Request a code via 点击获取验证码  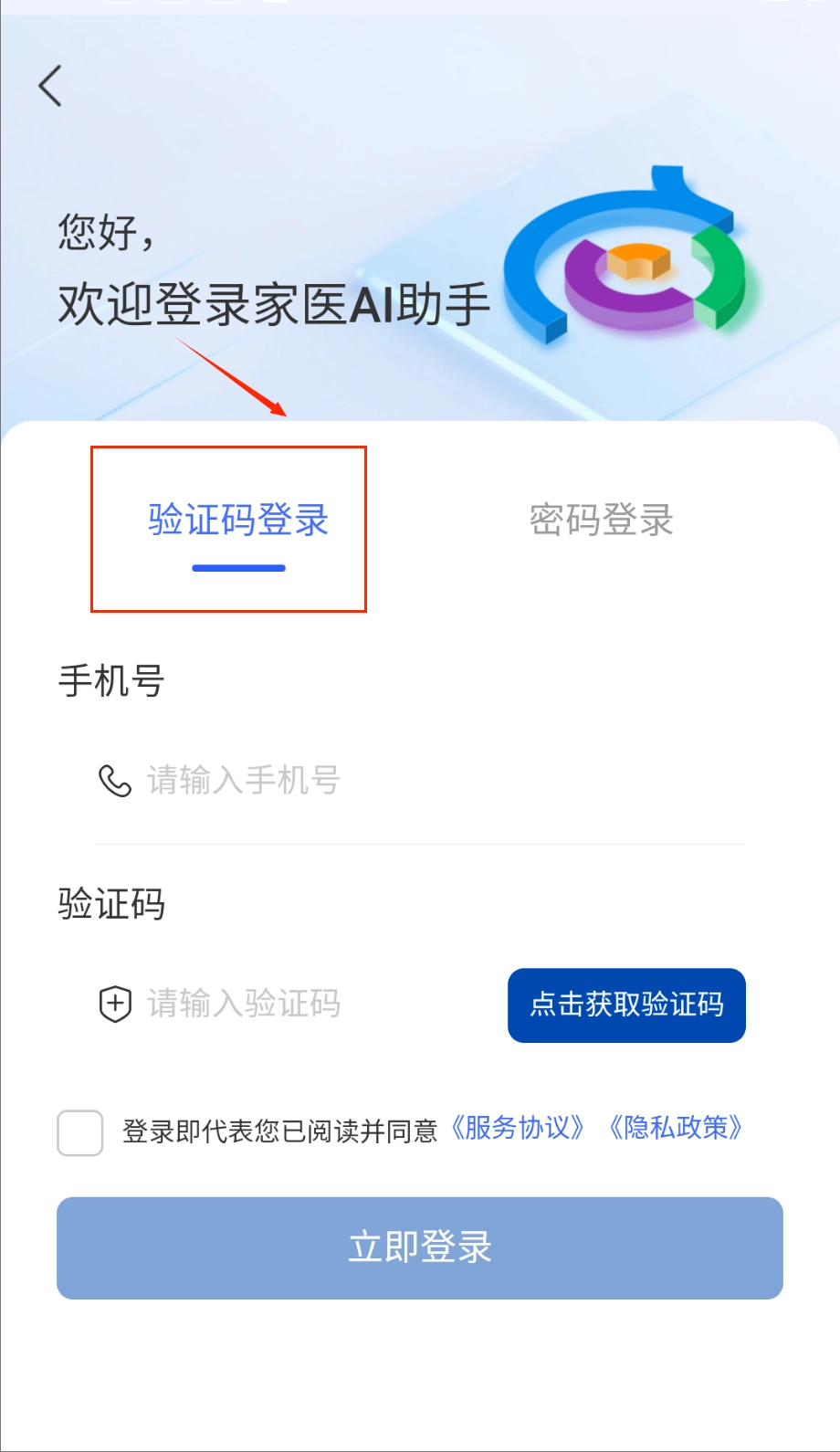click(x=626, y=1005)
